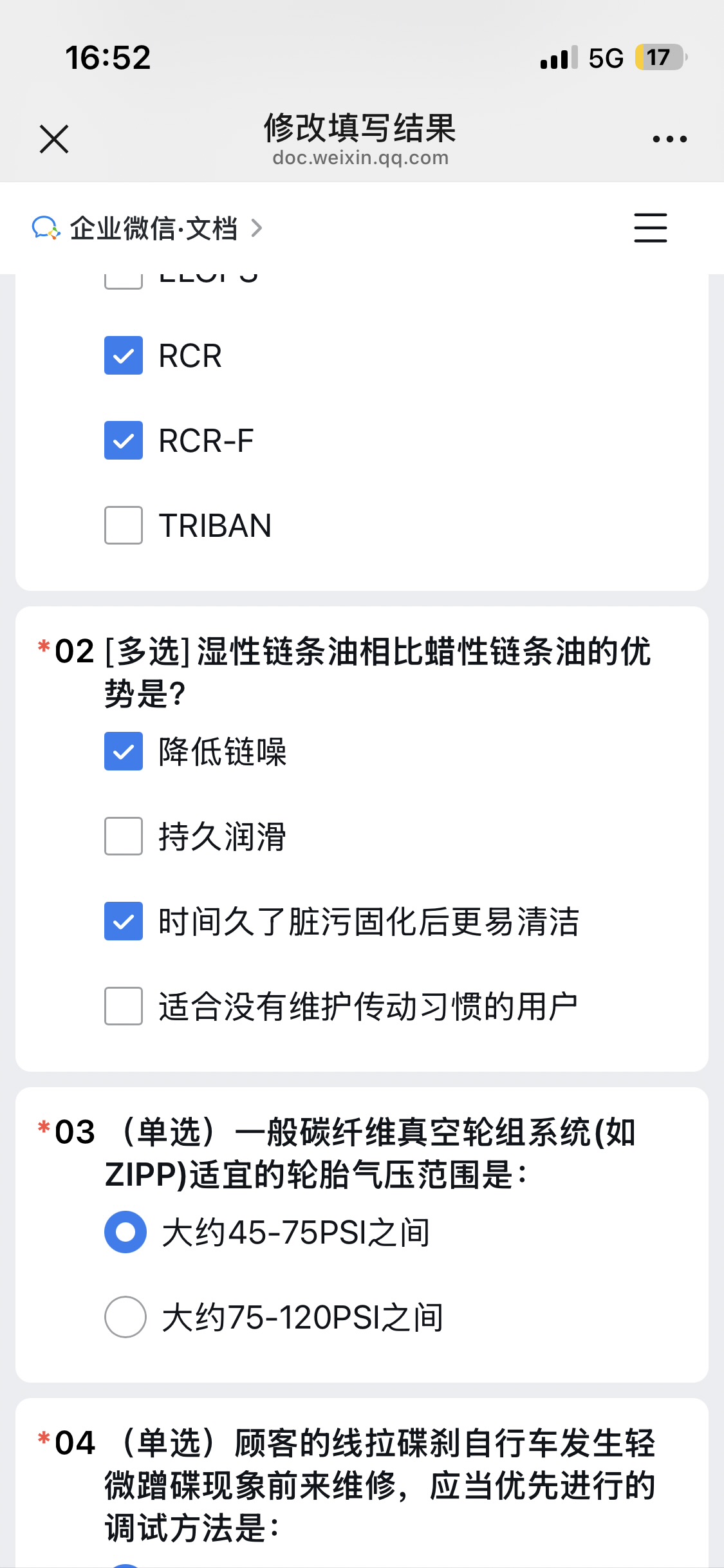The width and height of the screenshot is (724, 1568).
Task: Tick 适合没有维护传动习惯的用户
Action: [x=124, y=1006]
